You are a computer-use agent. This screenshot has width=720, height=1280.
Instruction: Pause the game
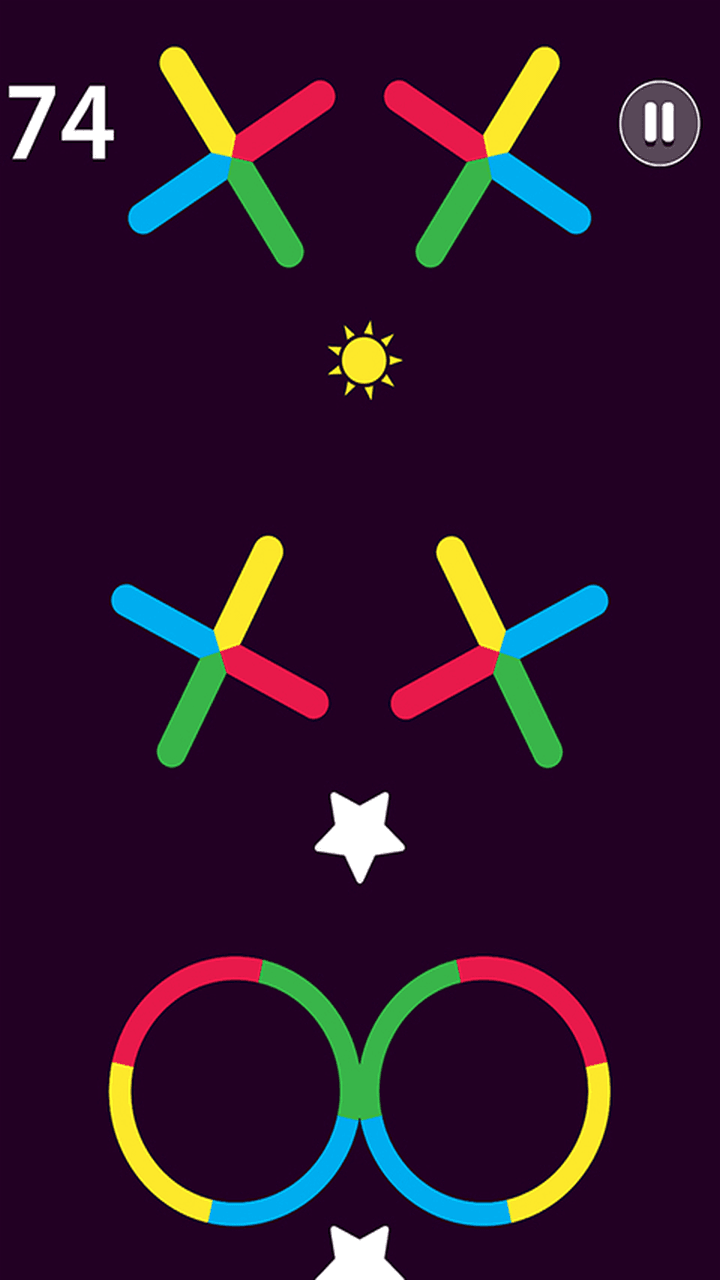[x=659, y=124]
